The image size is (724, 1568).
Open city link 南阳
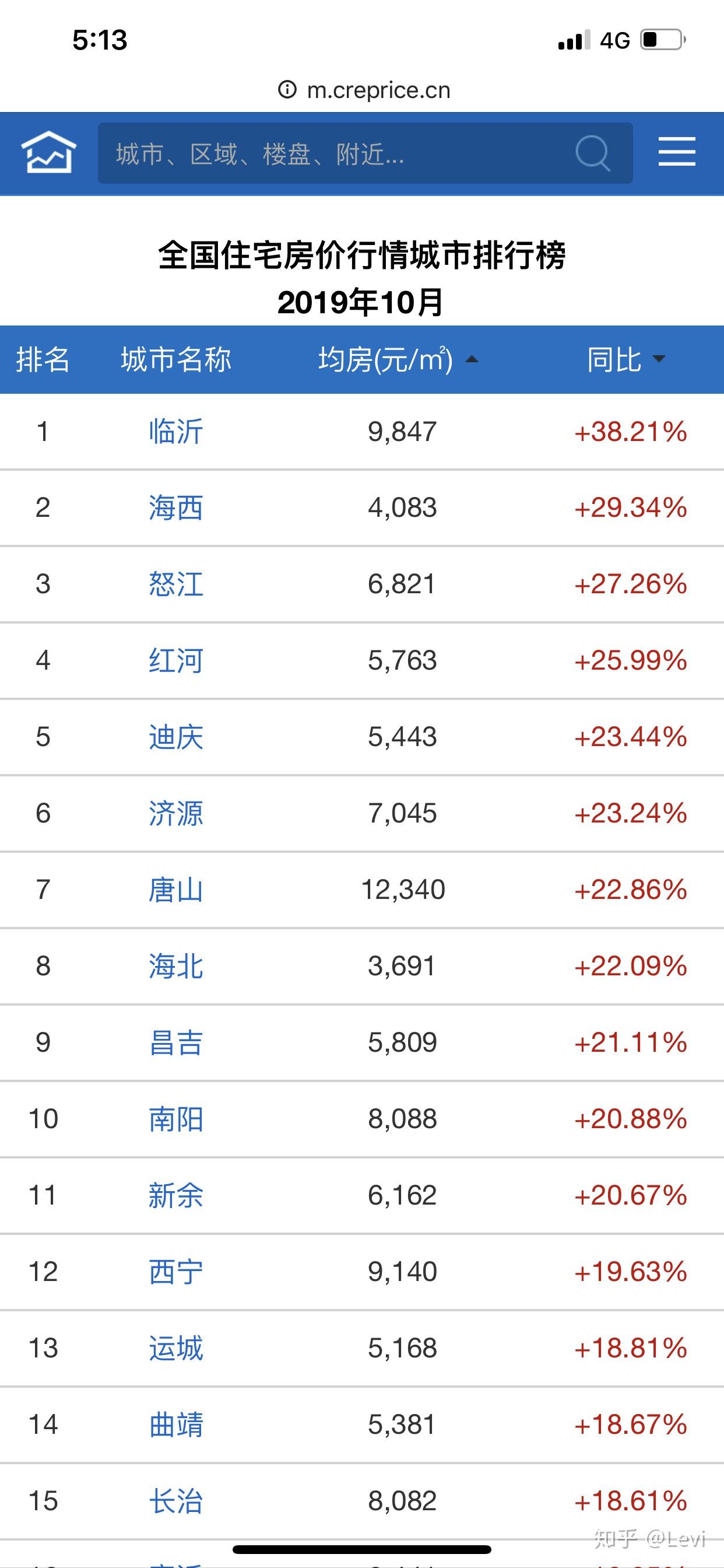(176, 1119)
